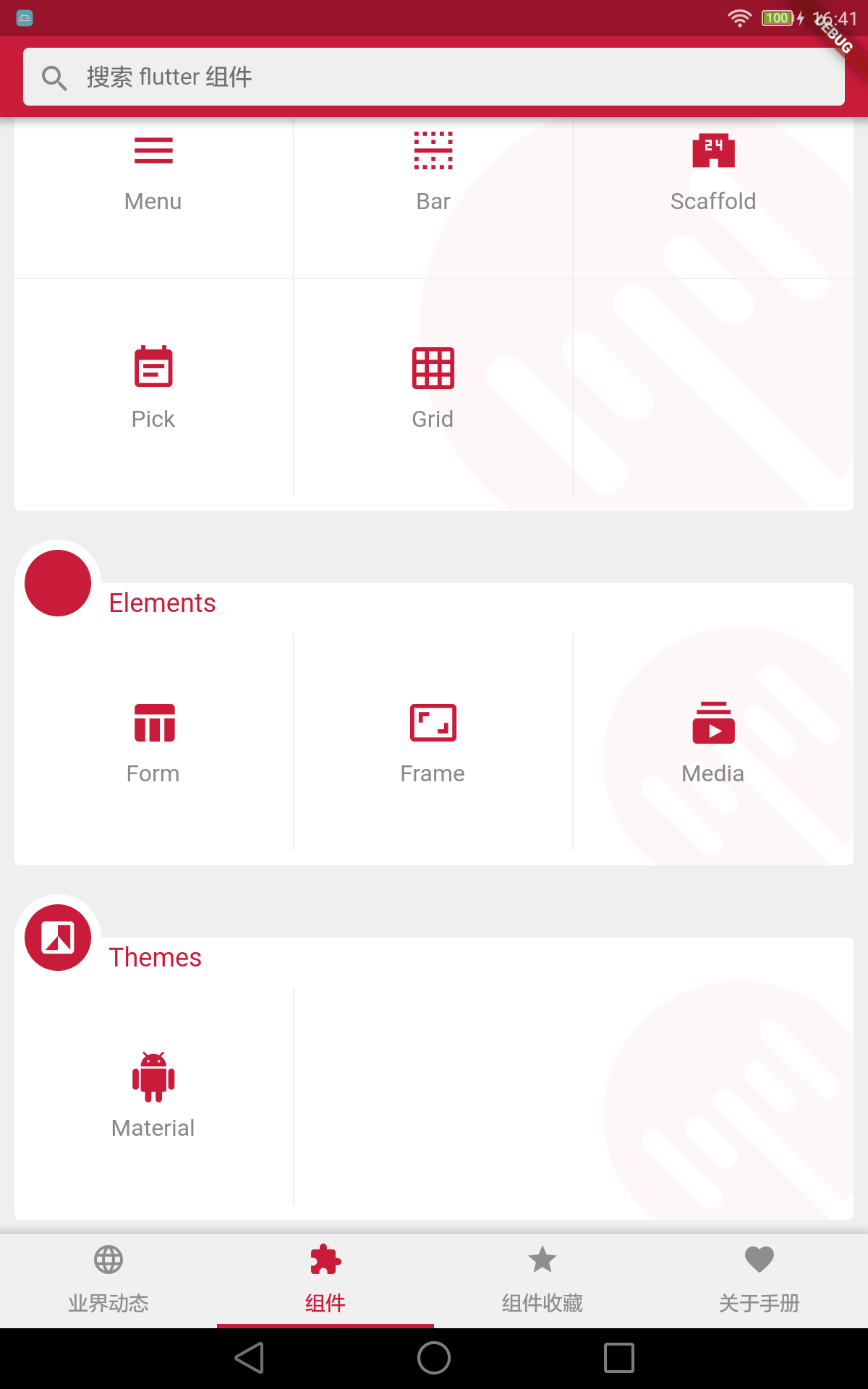Open the Media elements category
Screen dimensions: 868x1389
[x=713, y=742]
